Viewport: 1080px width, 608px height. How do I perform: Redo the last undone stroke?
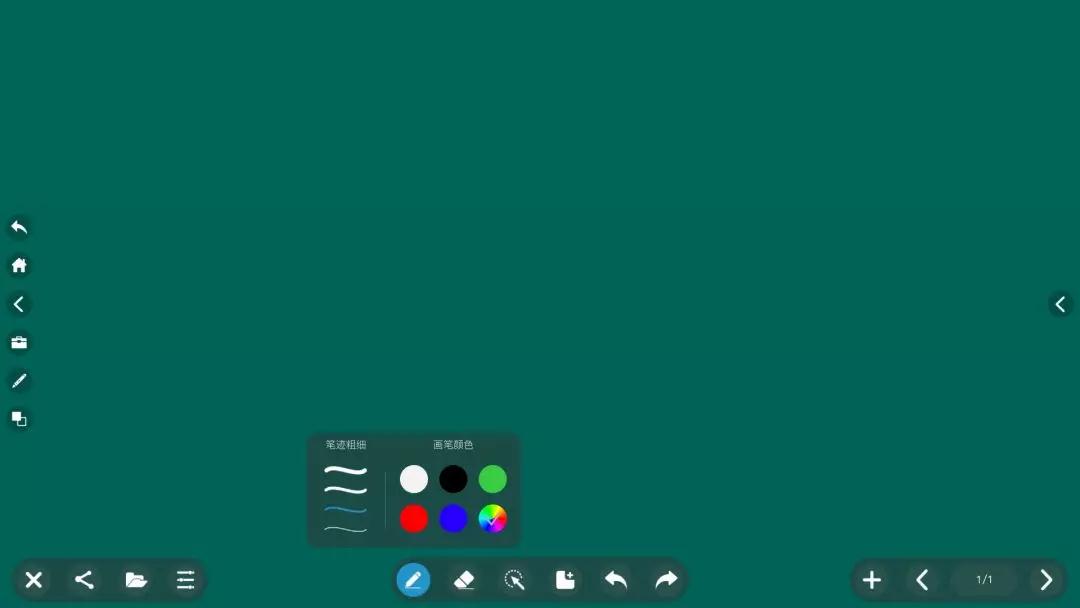[x=666, y=580]
